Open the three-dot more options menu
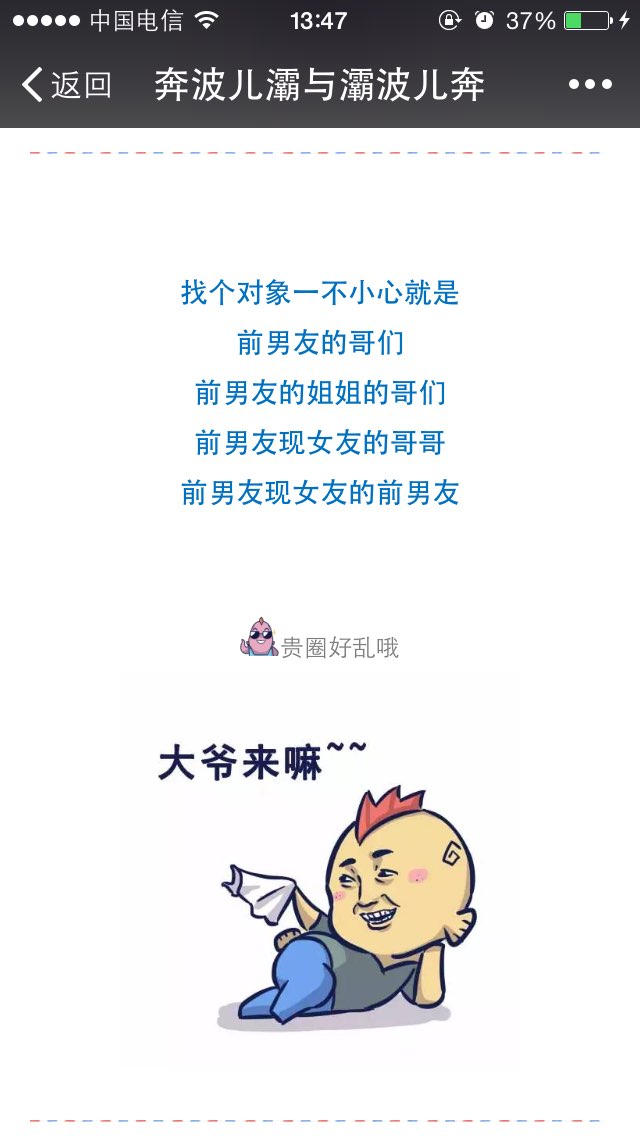Screen dimensions: 640x1136 [x=590, y=85]
